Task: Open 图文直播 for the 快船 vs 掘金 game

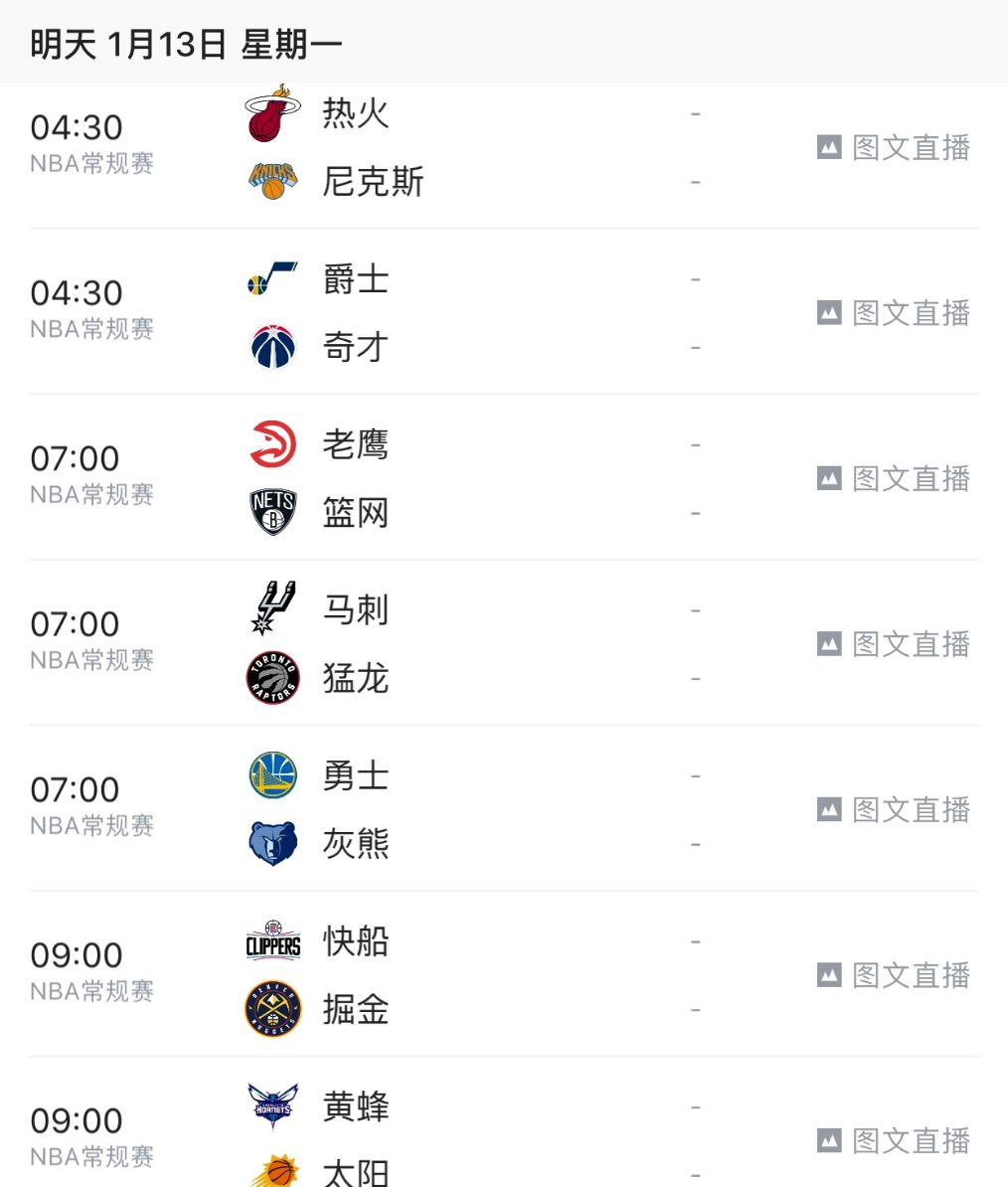Action: click(x=893, y=974)
